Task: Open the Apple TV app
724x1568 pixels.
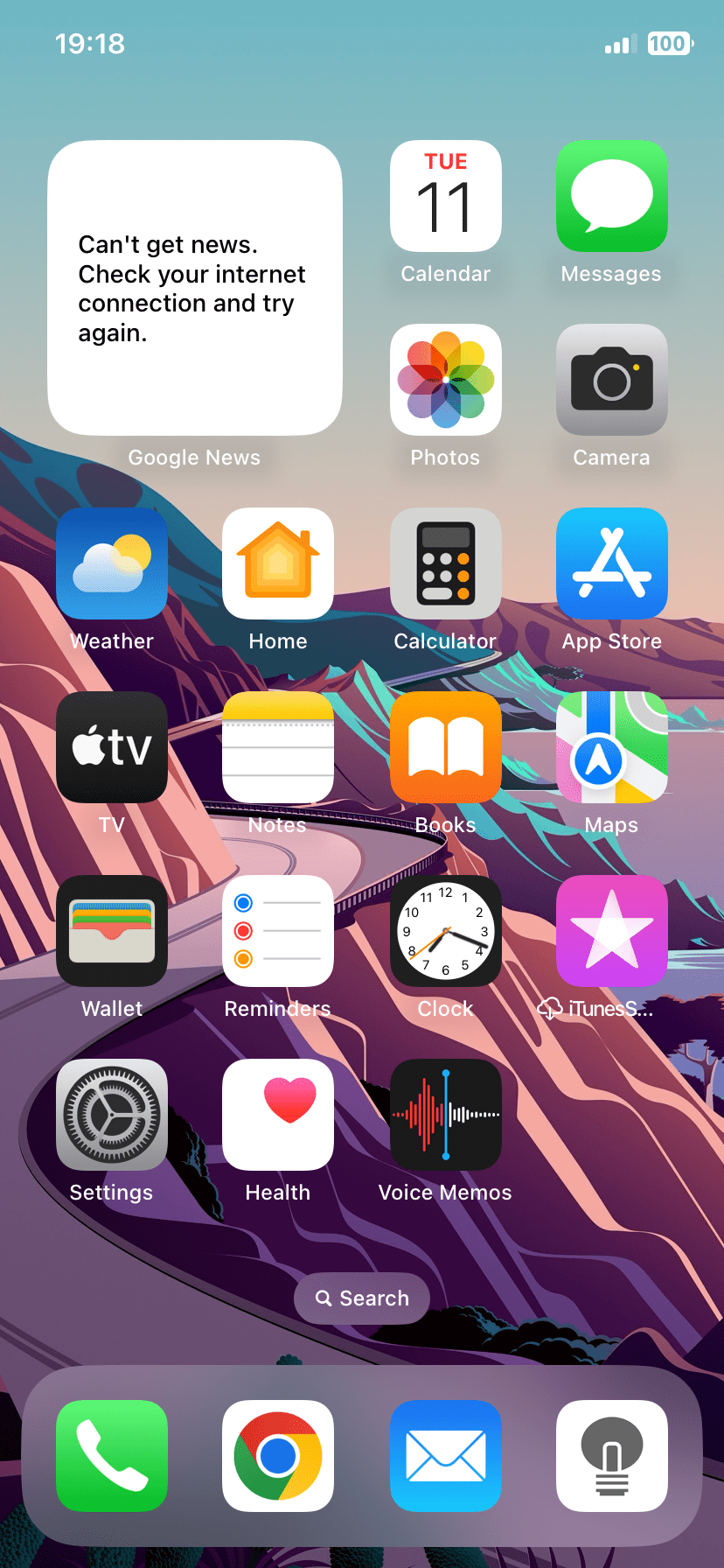Action: (111, 747)
